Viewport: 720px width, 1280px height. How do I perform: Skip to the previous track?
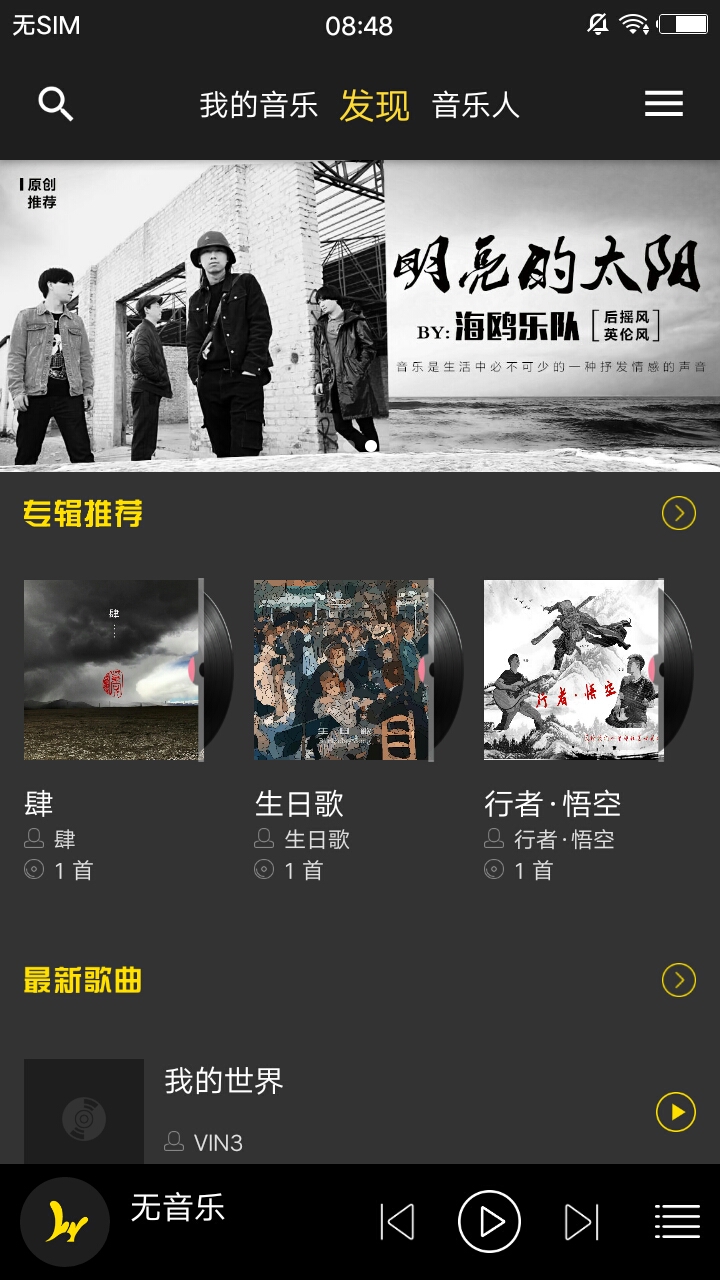click(x=398, y=1222)
